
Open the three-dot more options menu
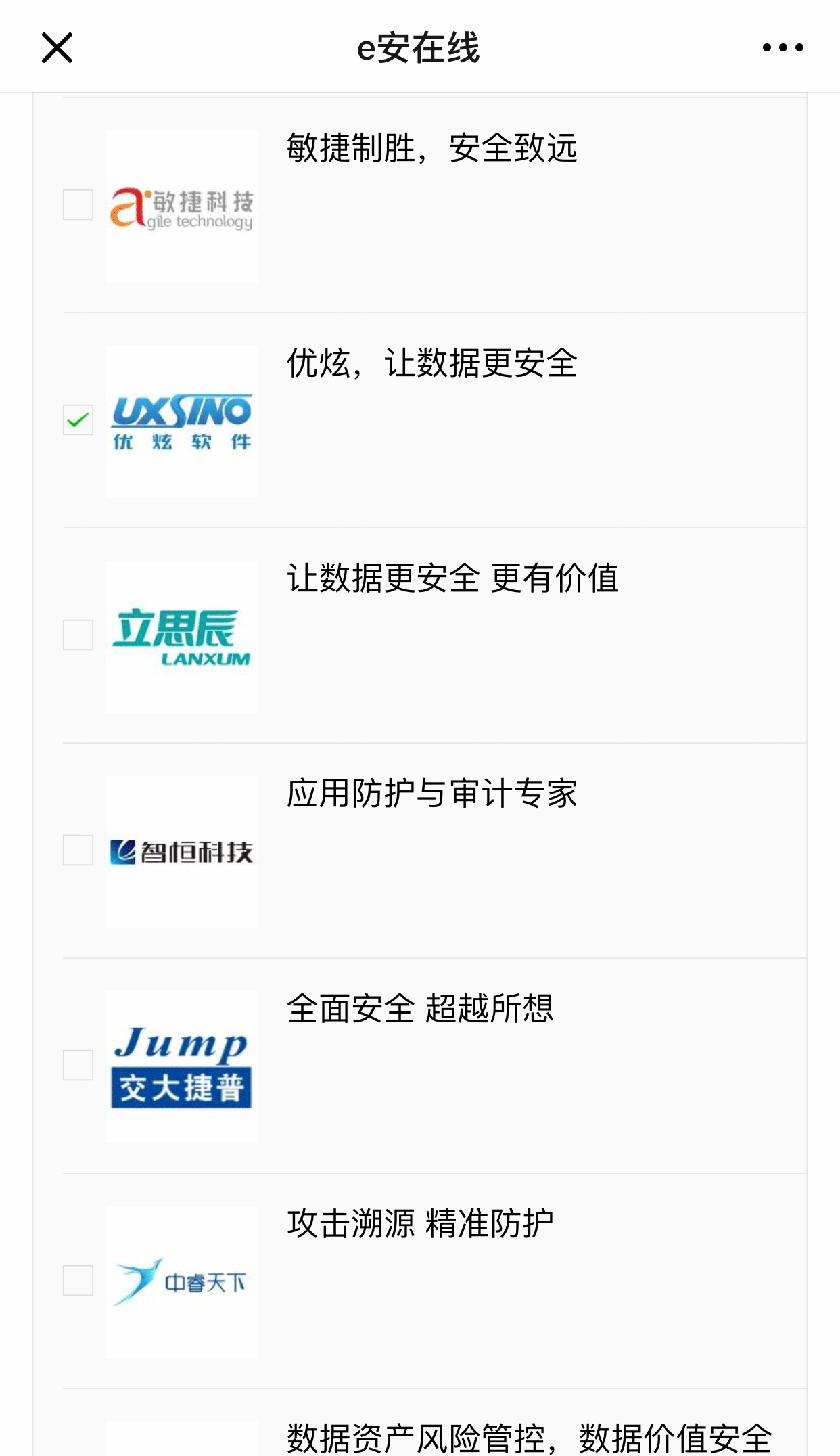tap(783, 47)
